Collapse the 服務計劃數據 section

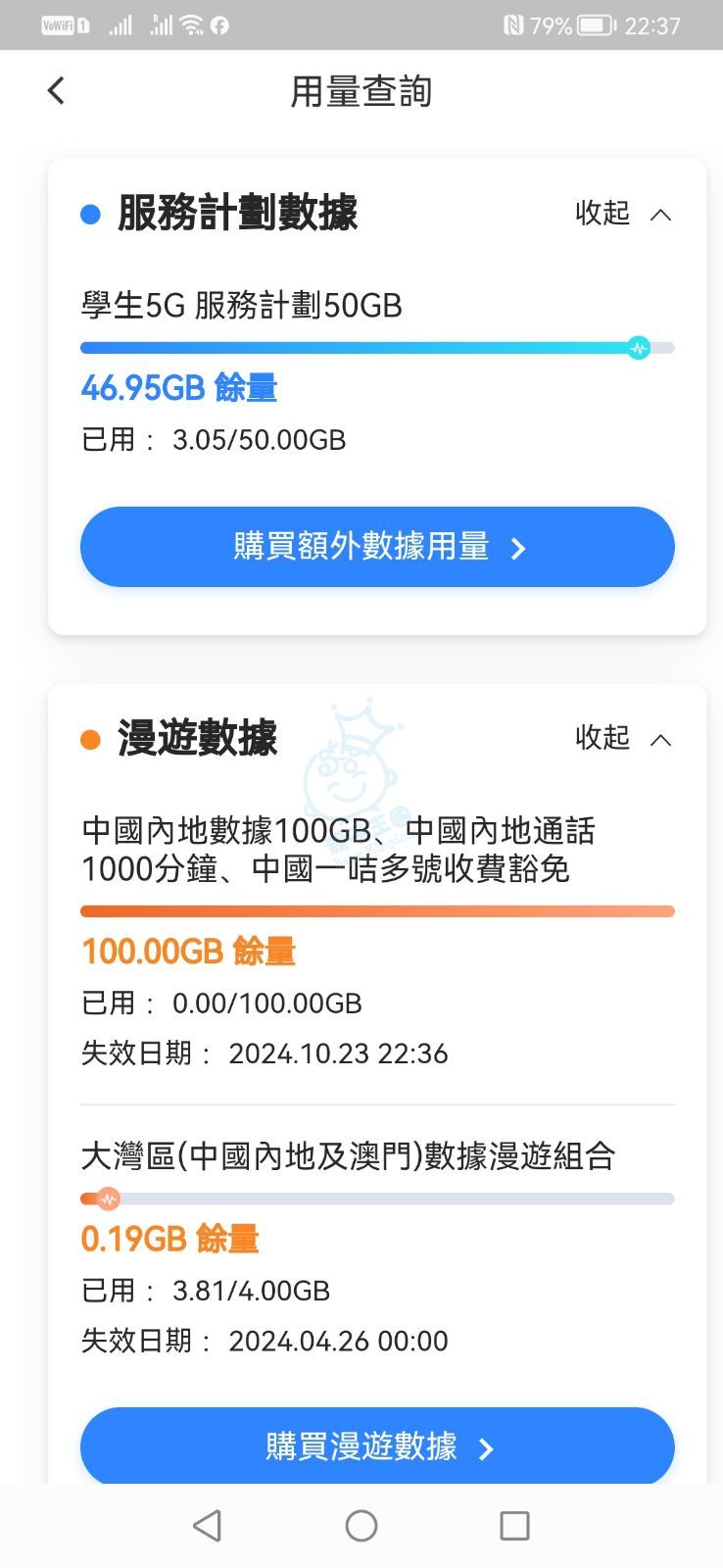623,214
